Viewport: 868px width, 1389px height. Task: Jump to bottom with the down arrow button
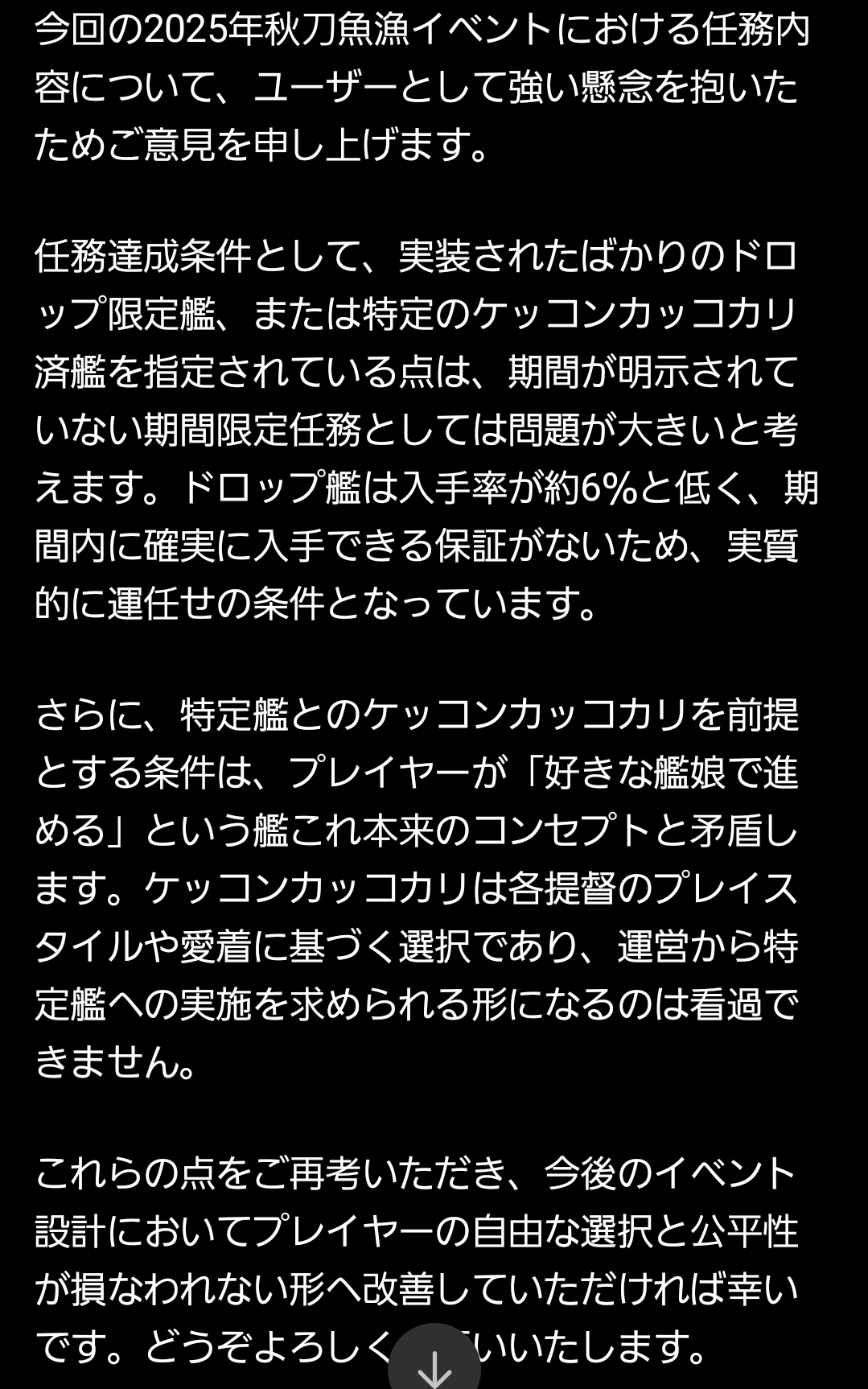[434, 1365]
